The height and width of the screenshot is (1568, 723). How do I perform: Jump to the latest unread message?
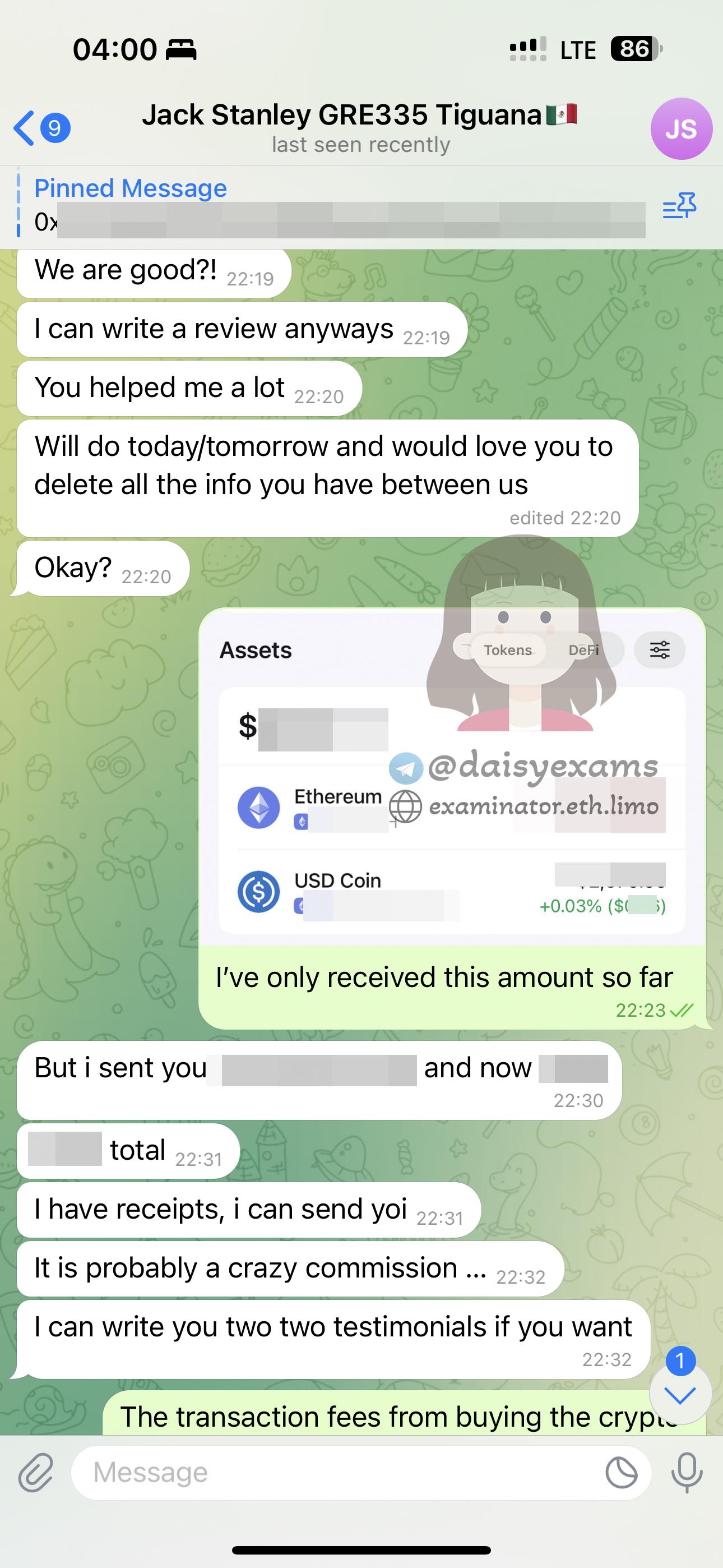click(680, 1395)
